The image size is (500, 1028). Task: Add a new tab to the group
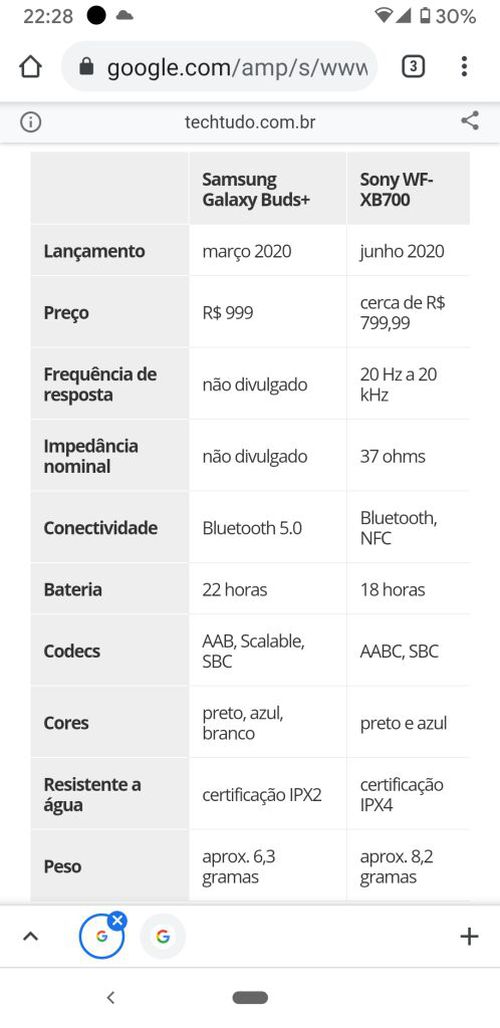coord(469,936)
